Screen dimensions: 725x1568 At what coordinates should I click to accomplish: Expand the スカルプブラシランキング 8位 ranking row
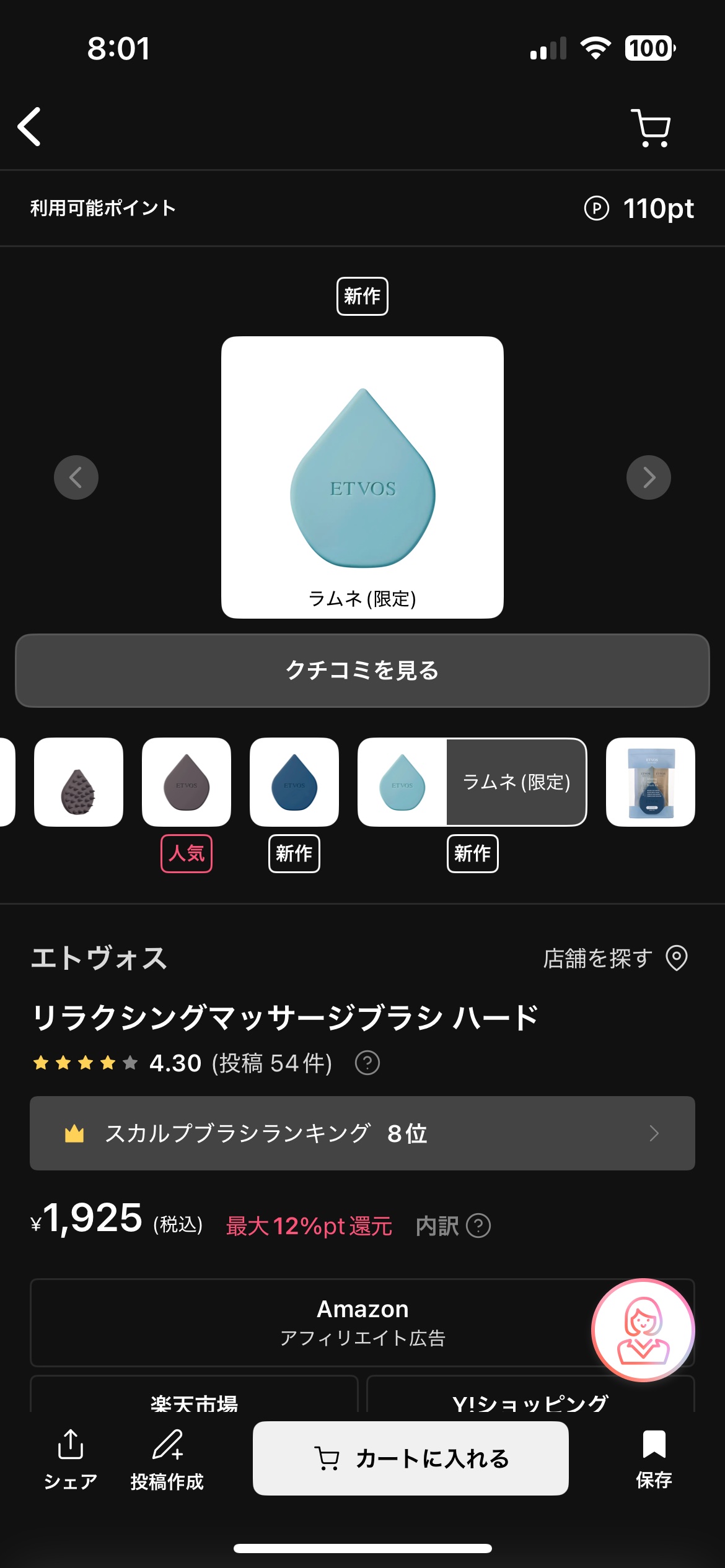[x=362, y=1133]
